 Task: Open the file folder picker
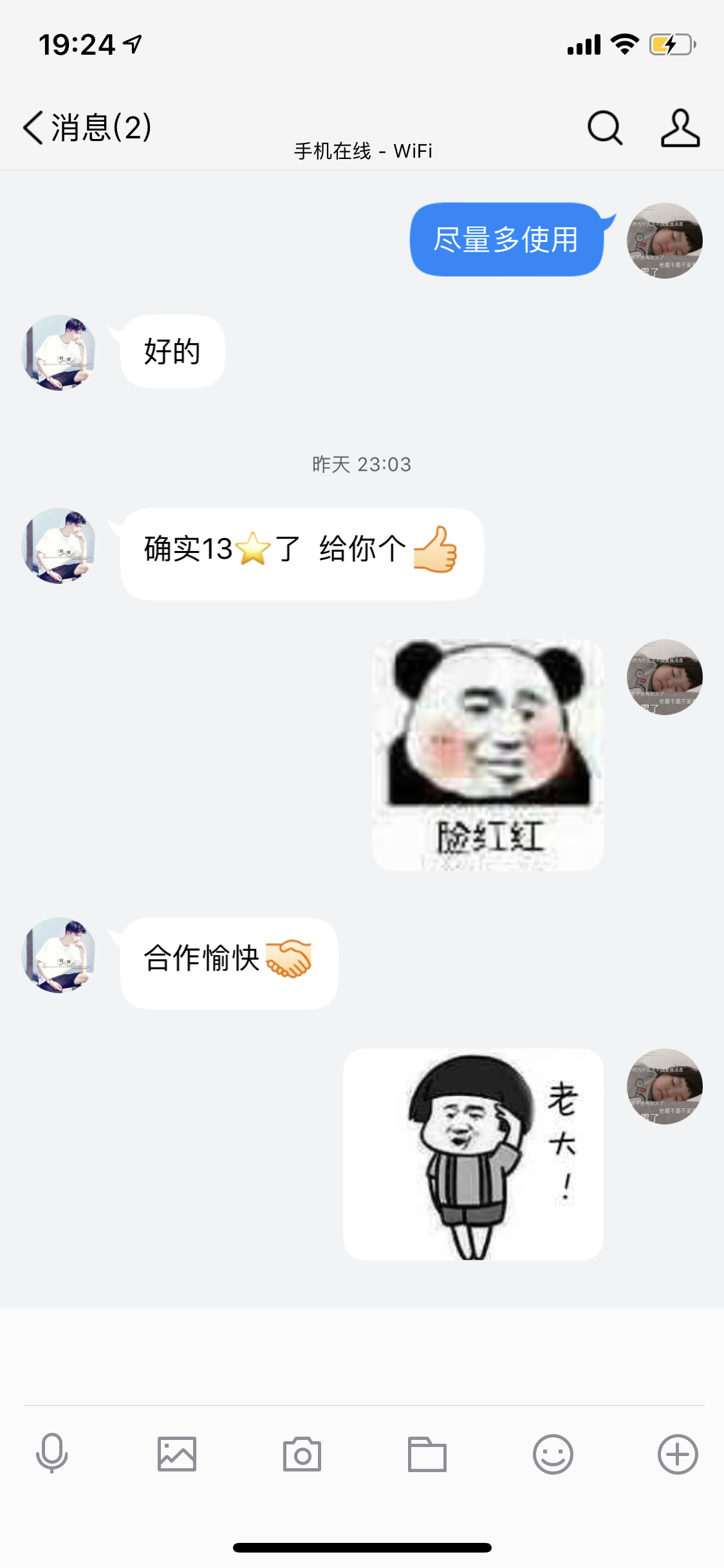[x=427, y=1453]
